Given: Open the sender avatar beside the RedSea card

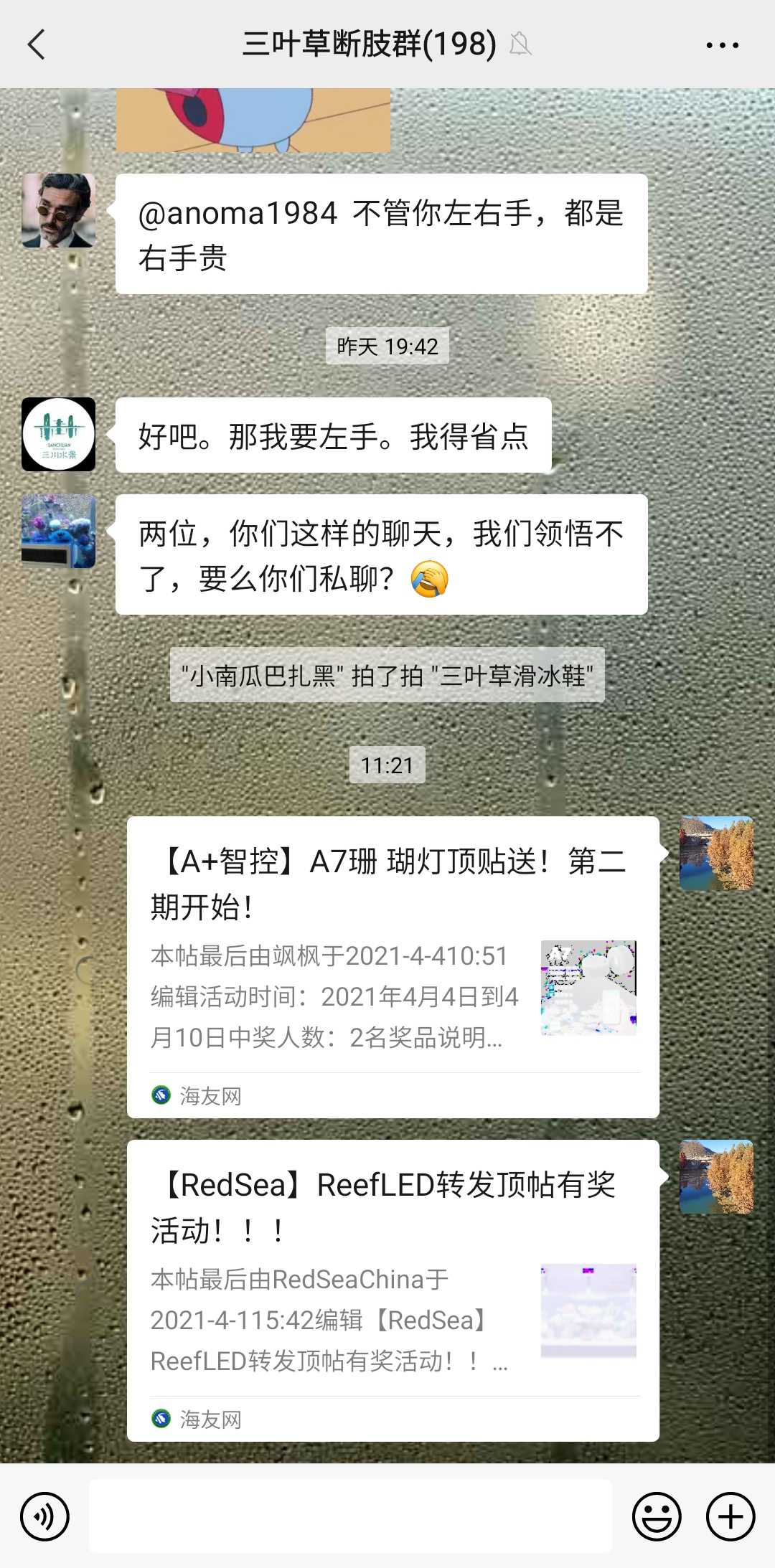Looking at the screenshot, I should pos(716,1177).
